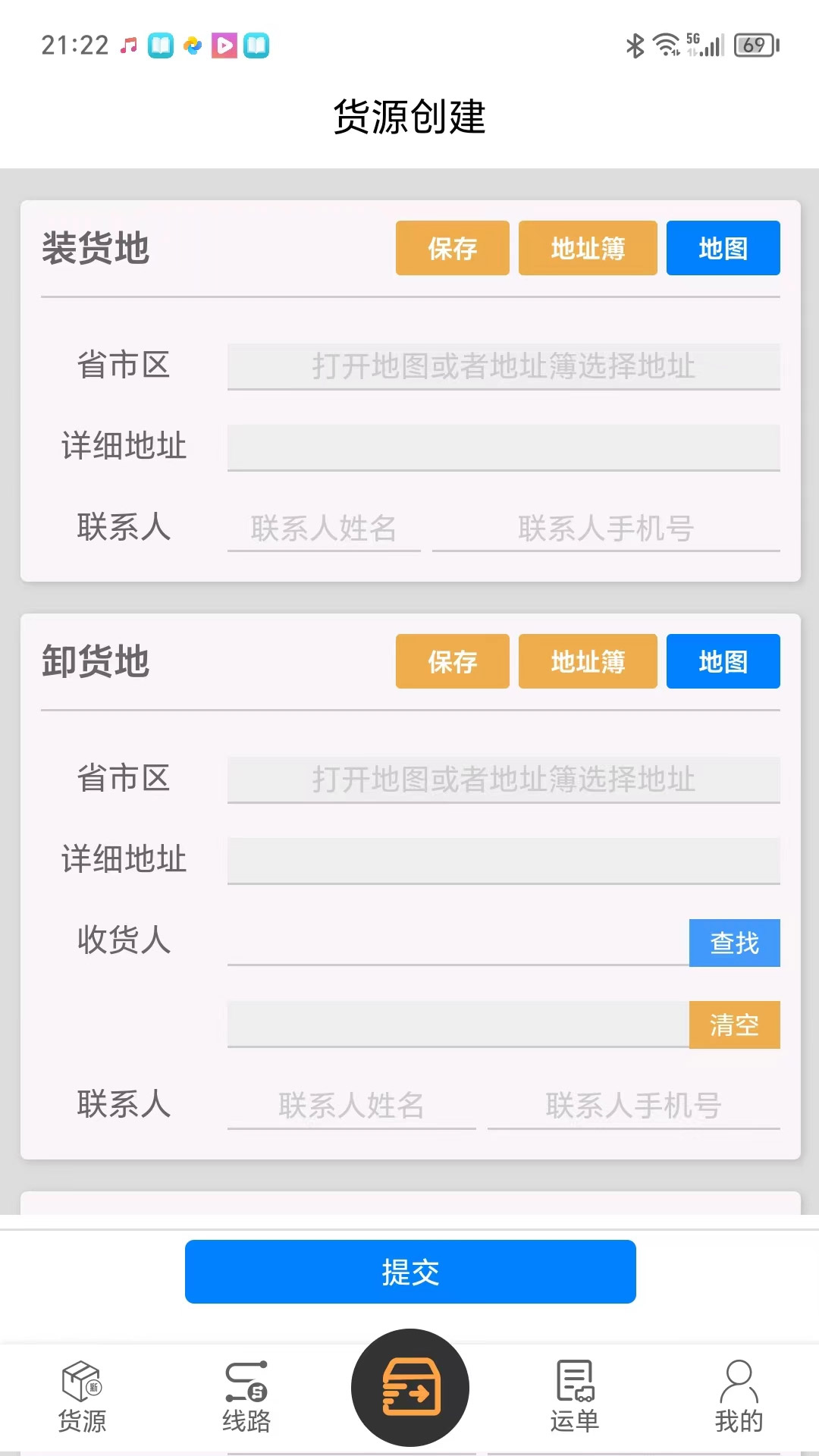Viewport: 819px width, 1456px height.
Task: Submit the form via 提交 button
Action: coord(409,1272)
